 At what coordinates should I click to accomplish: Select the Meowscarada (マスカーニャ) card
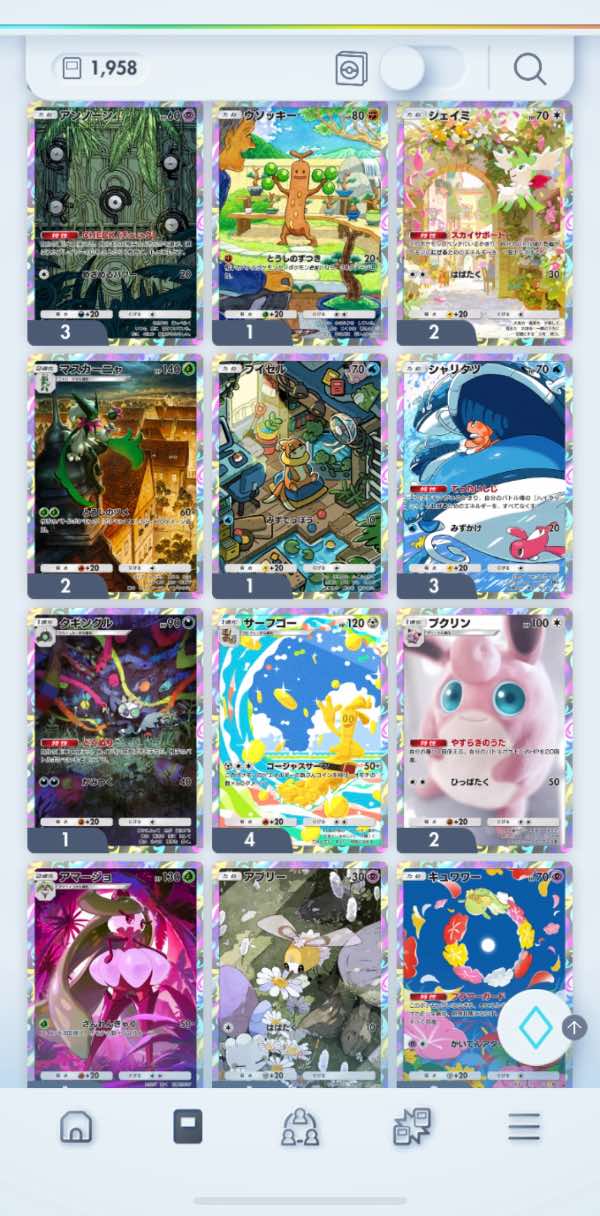pos(115,470)
